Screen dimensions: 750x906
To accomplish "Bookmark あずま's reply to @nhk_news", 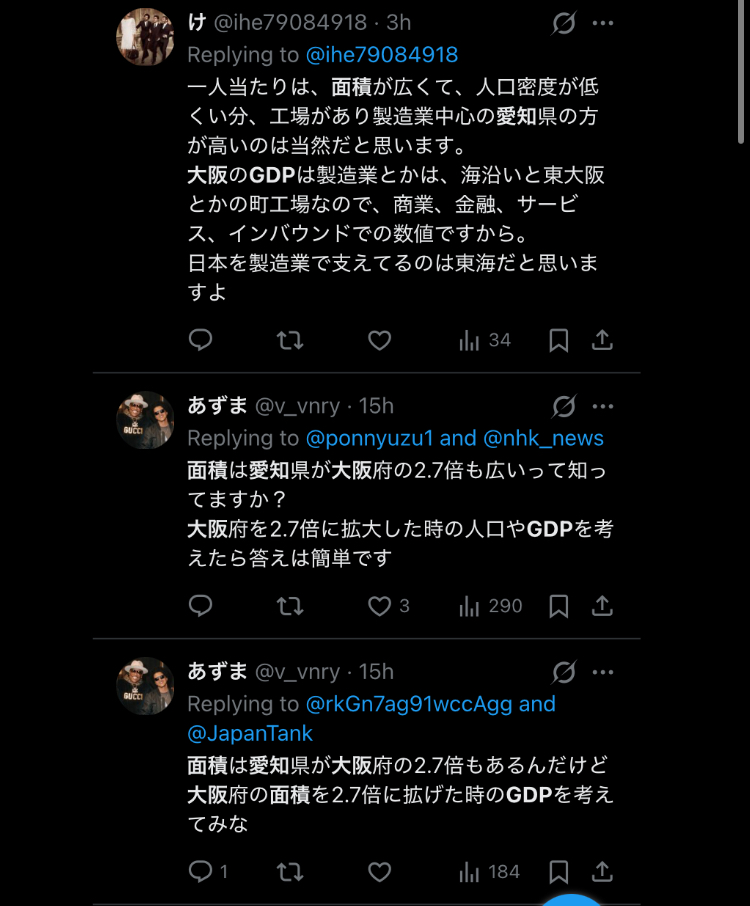I will pos(559,606).
